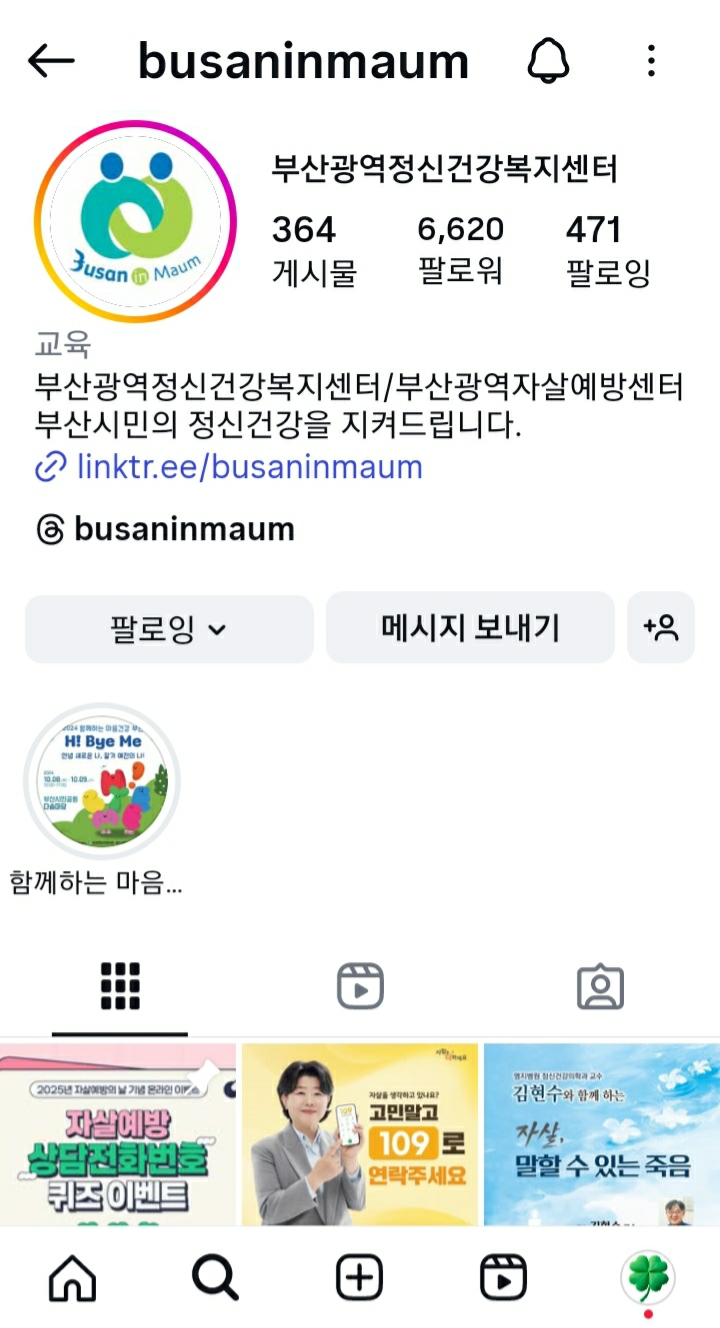The height and width of the screenshot is (1328, 720).
Task: View the 364 게시물 posts count
Action: pos(313,249)
